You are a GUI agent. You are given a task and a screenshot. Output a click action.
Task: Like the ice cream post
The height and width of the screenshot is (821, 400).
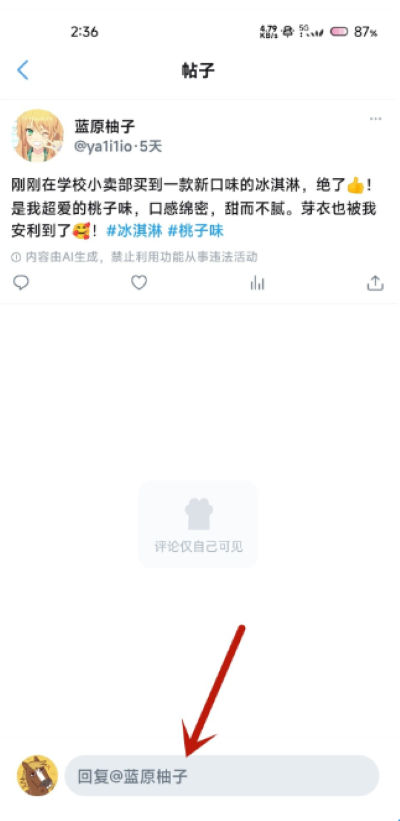(x=139, y=283)
